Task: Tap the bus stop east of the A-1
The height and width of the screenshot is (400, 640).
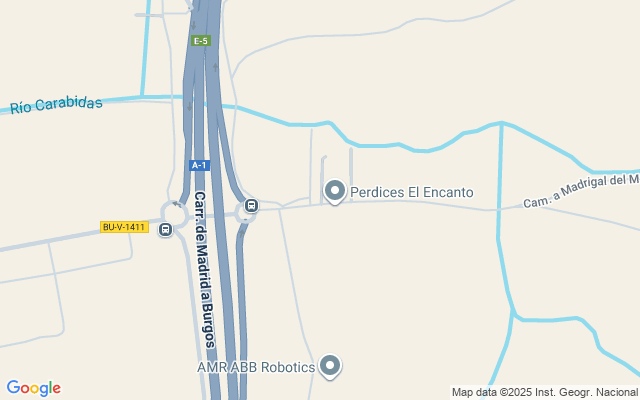Action: pyautogui.click(x=251, y=207)
